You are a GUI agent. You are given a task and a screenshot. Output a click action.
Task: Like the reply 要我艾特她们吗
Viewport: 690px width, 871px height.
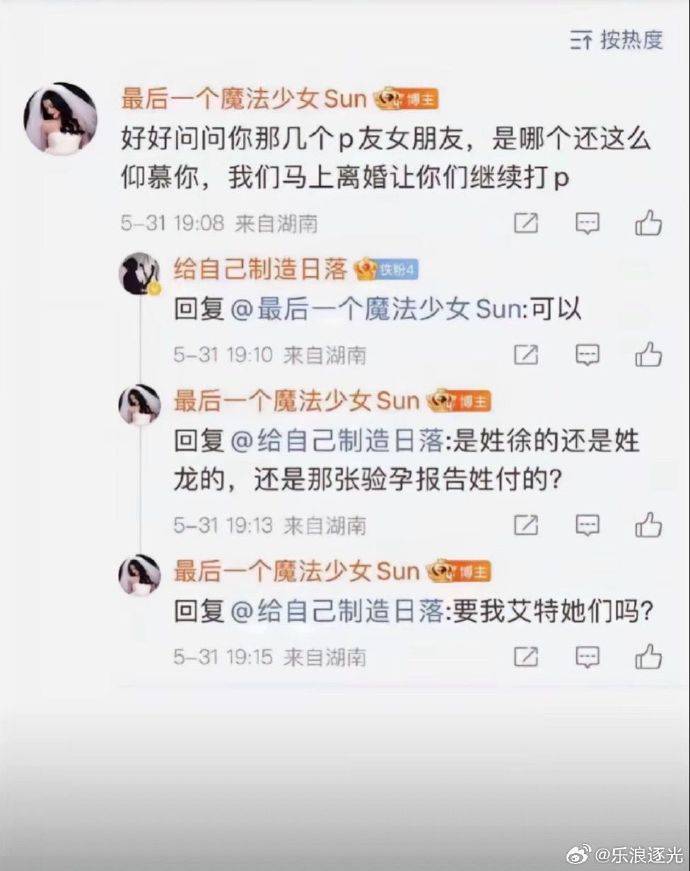[x=649, y=657]
